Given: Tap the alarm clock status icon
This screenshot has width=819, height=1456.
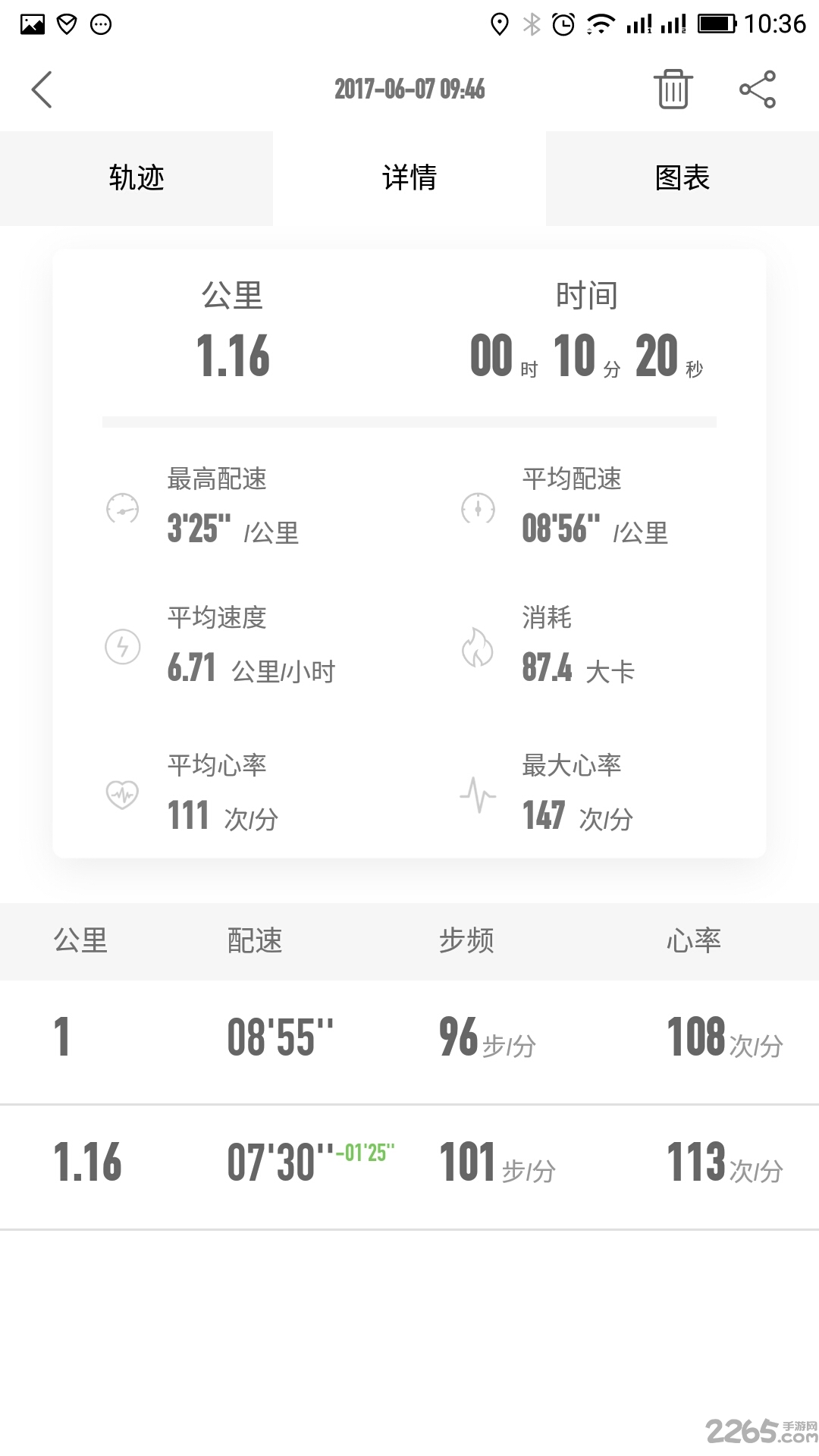Looking at the screenshot, I should coord(565,23).
